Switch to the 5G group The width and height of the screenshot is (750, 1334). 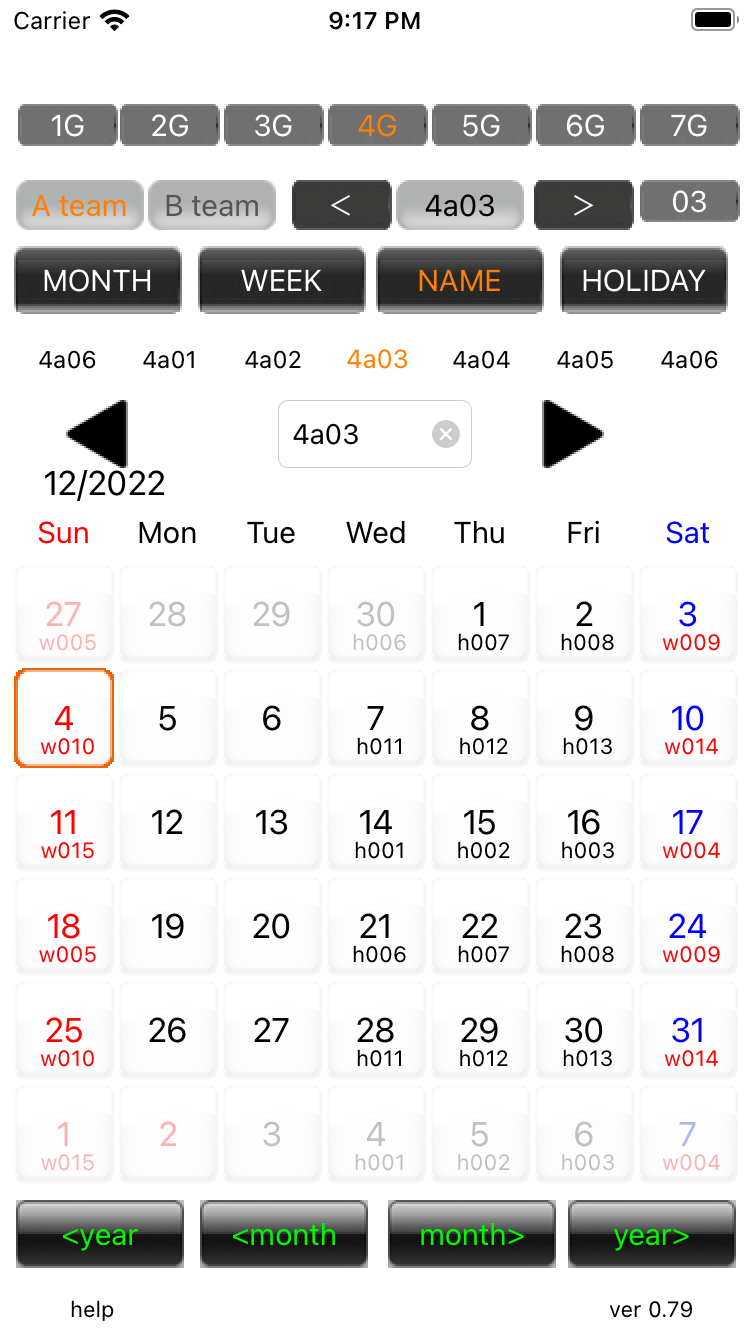(x=481, y=126)
